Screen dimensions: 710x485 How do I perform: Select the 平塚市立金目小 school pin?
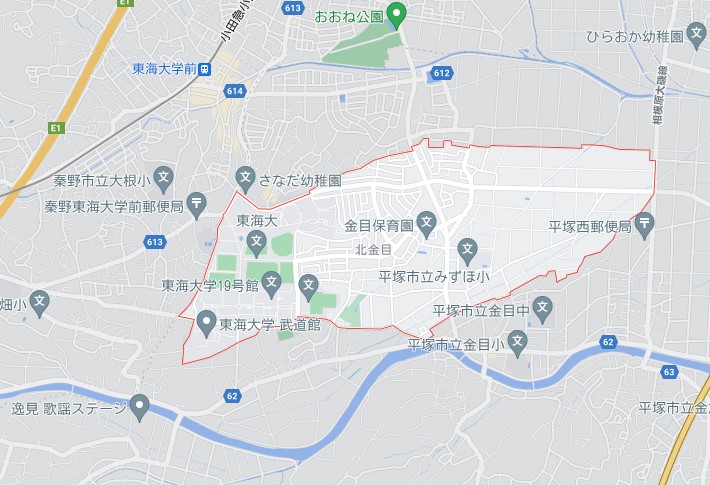(x=517, y=344)
